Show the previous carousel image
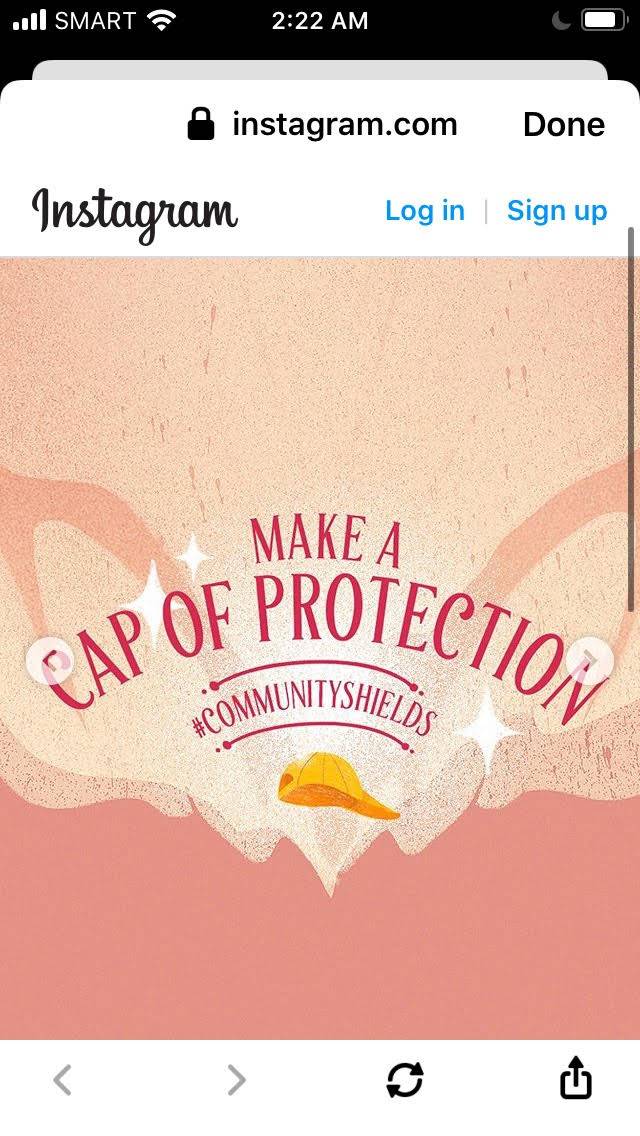640x1136 pixels. point(50,660)
